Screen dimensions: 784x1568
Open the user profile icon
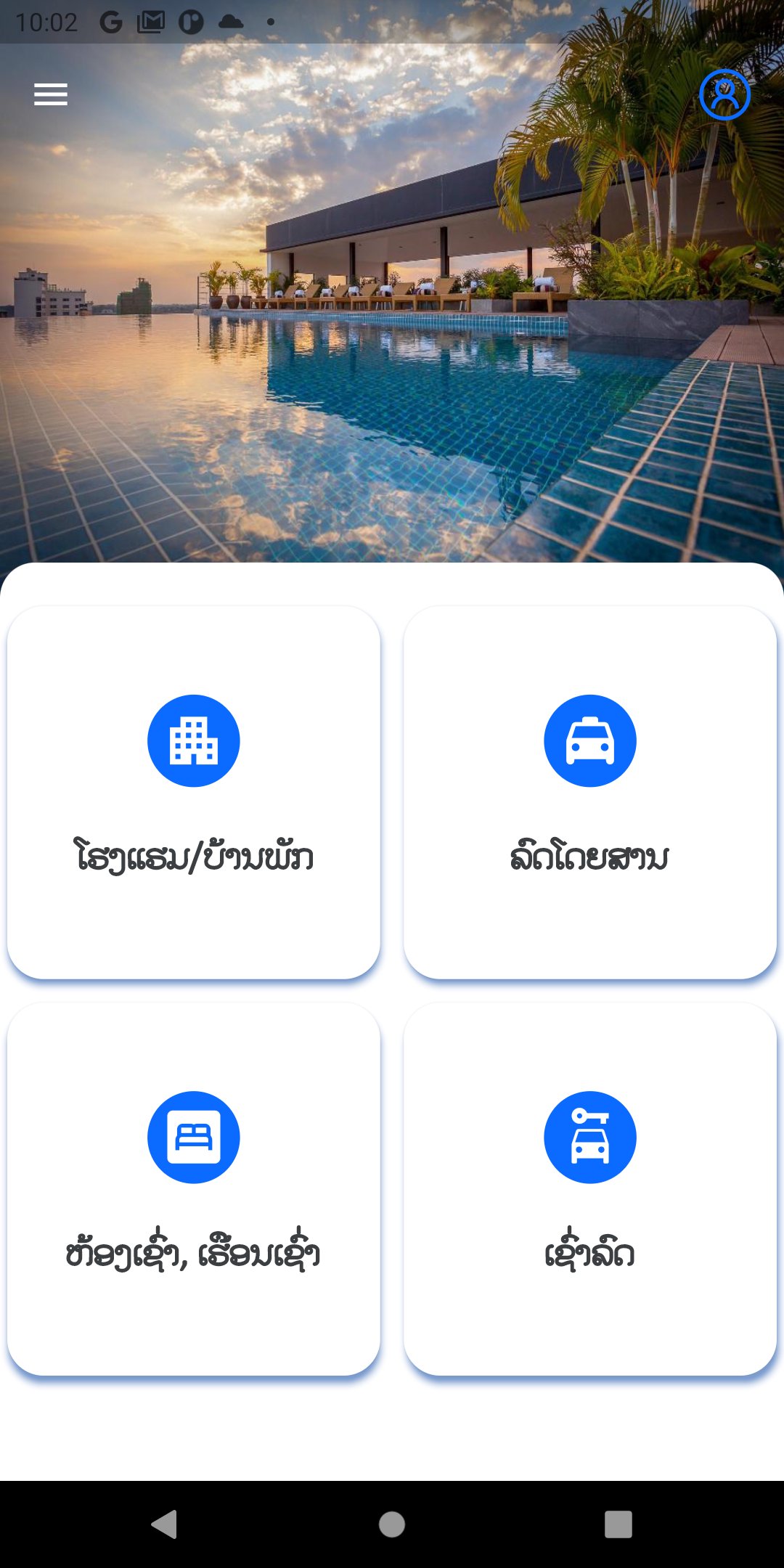point(725,94)
